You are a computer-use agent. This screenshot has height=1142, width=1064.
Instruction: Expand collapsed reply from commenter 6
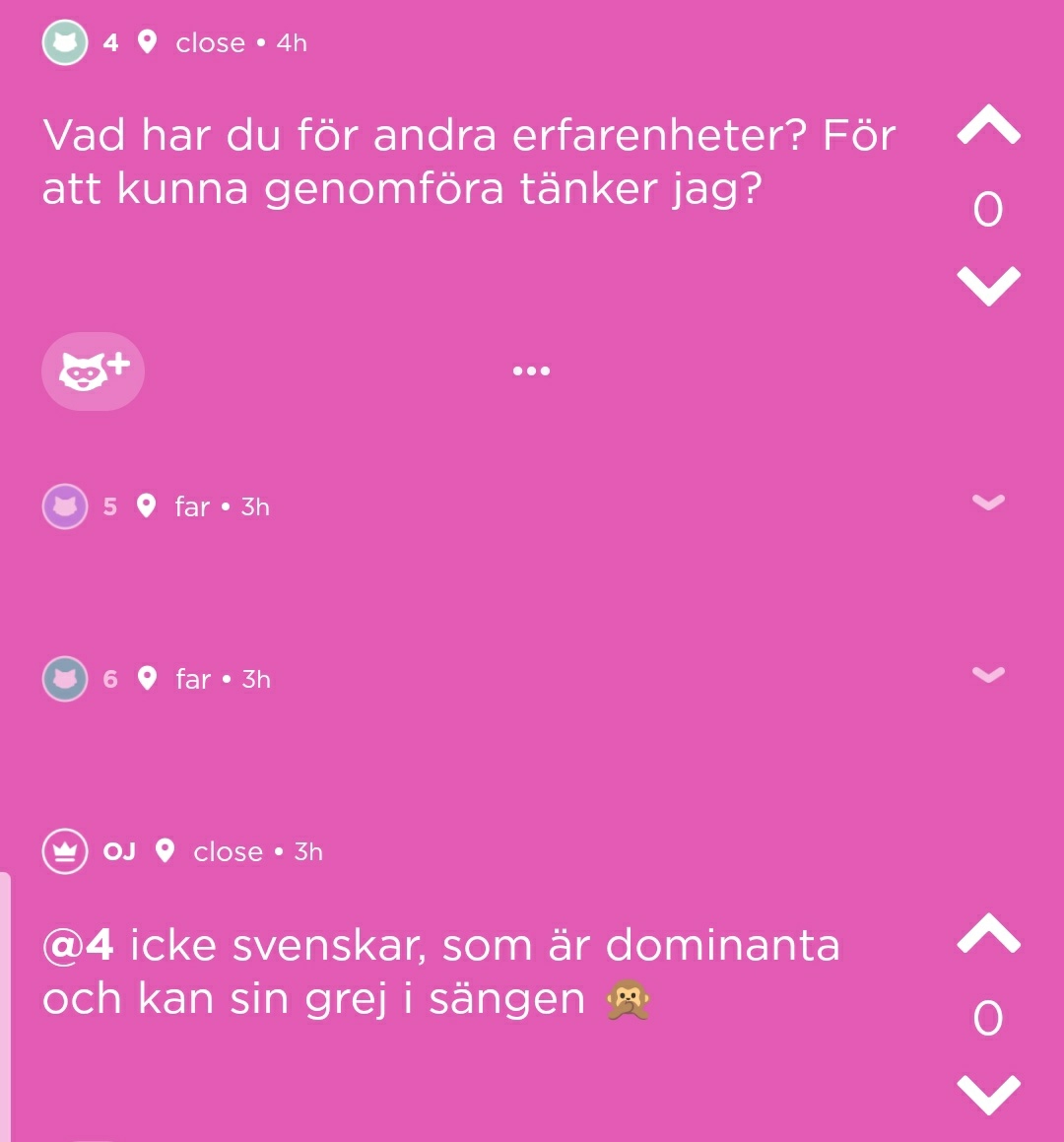coord(988,674)
